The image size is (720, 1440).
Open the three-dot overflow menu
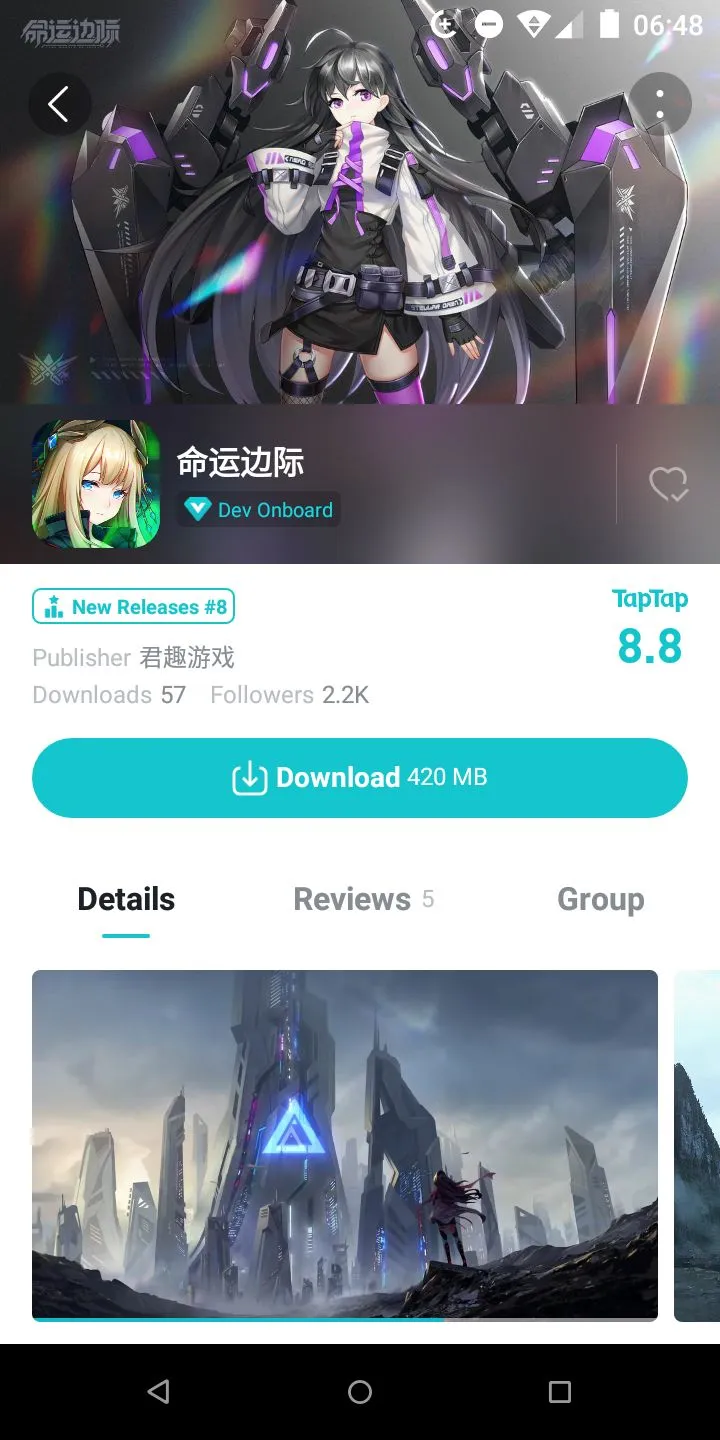tap(660, 104)
